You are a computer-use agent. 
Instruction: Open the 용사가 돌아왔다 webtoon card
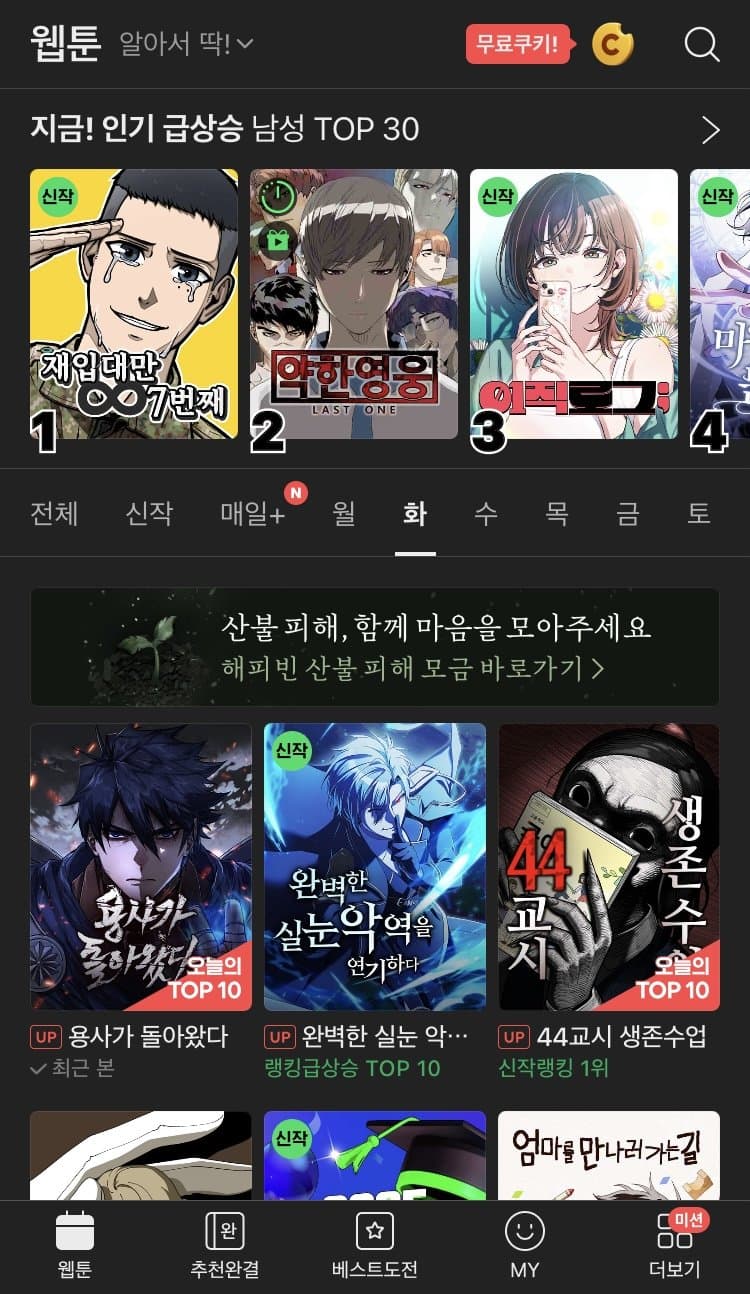[141, 867]
